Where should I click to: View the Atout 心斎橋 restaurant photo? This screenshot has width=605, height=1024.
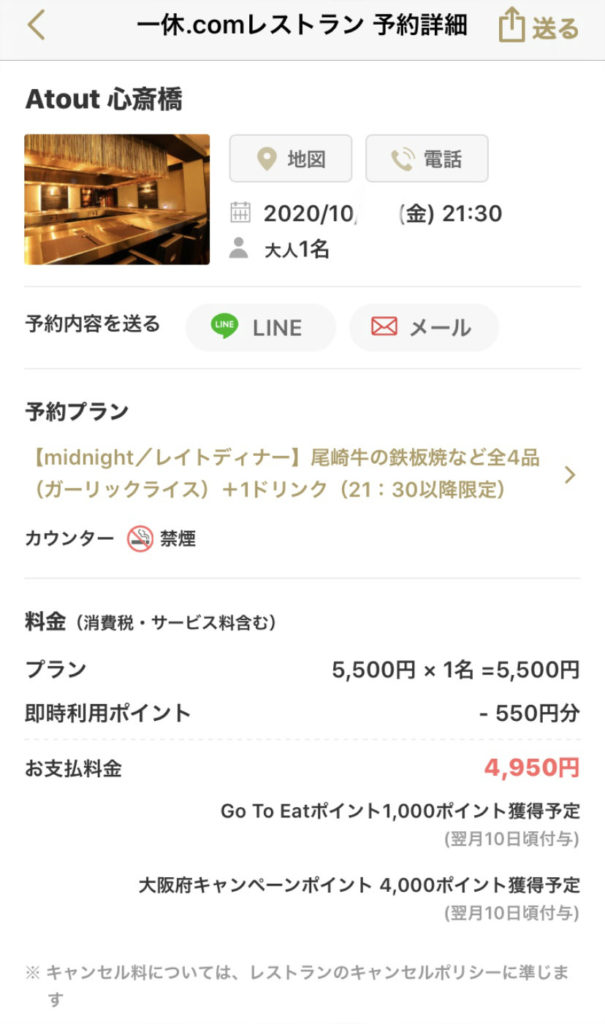click(x=117, y=199)
